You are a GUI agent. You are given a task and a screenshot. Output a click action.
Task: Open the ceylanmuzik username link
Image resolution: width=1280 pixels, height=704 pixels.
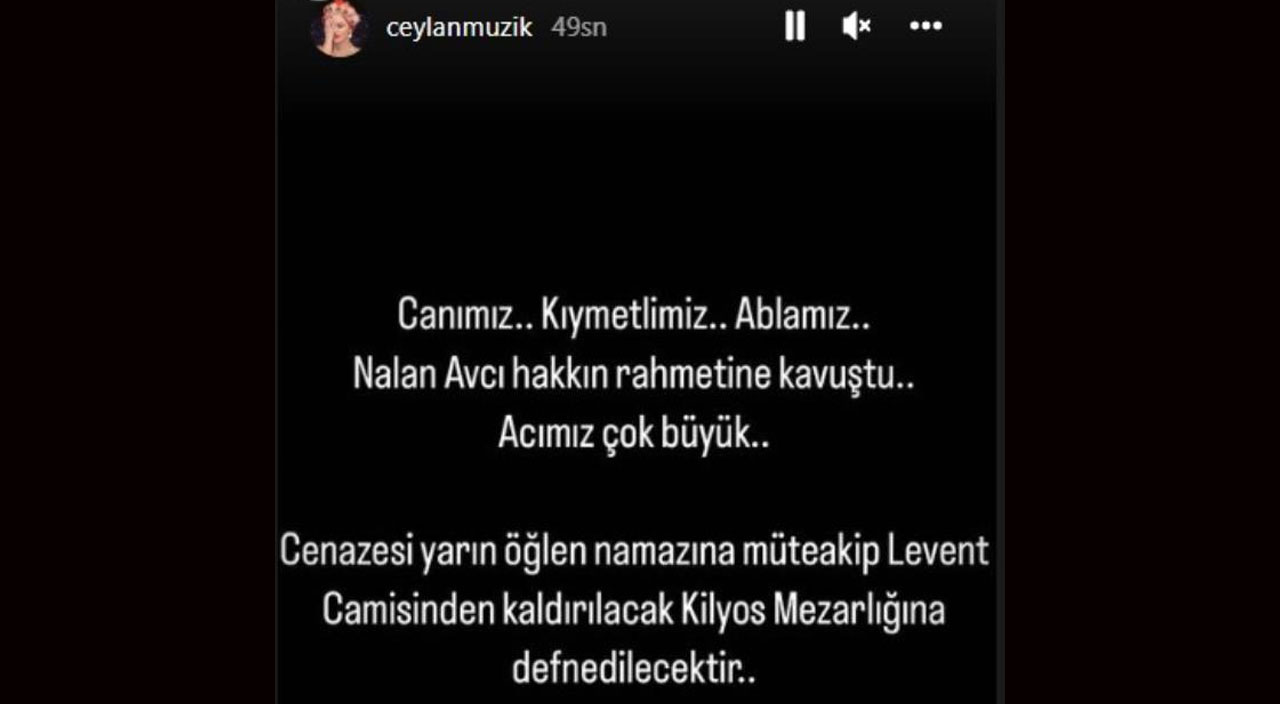tap(459, 28)
